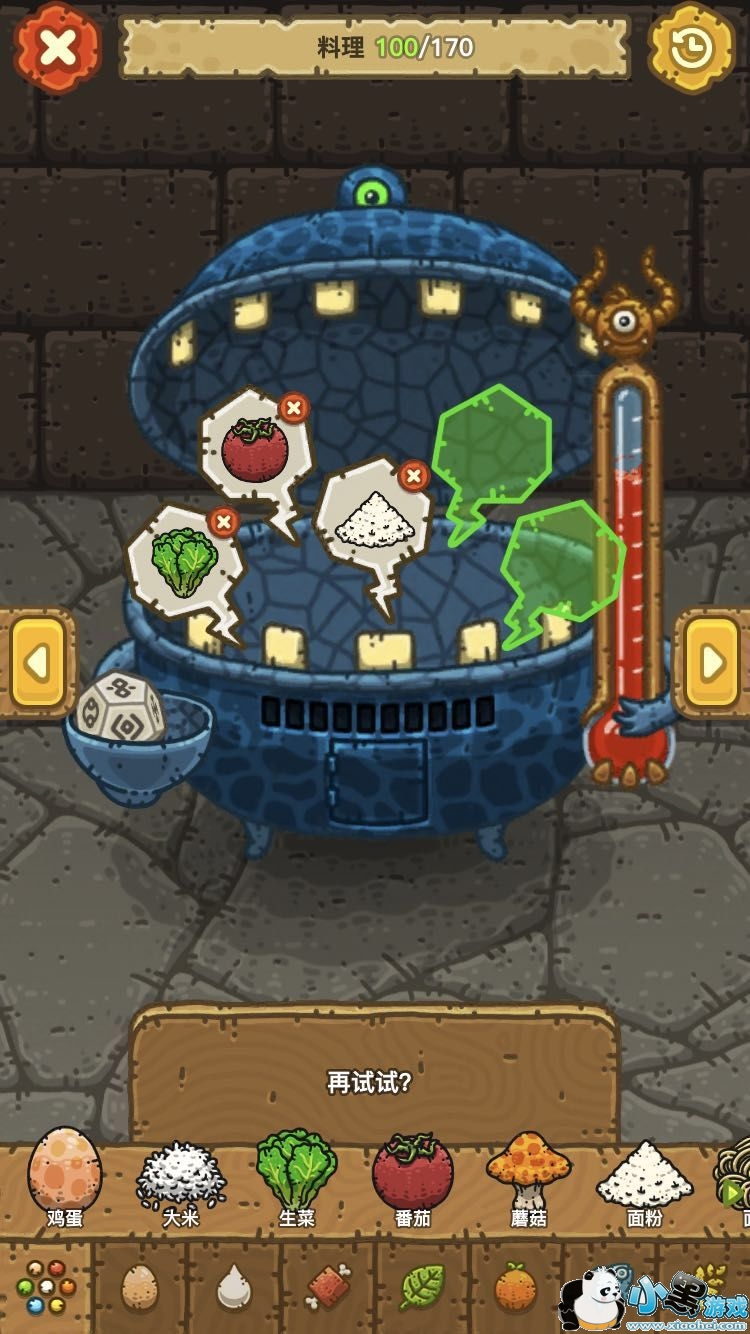Switch to the fruit category tab
The image size is (750, 1334).
(x=516, y=1288)
